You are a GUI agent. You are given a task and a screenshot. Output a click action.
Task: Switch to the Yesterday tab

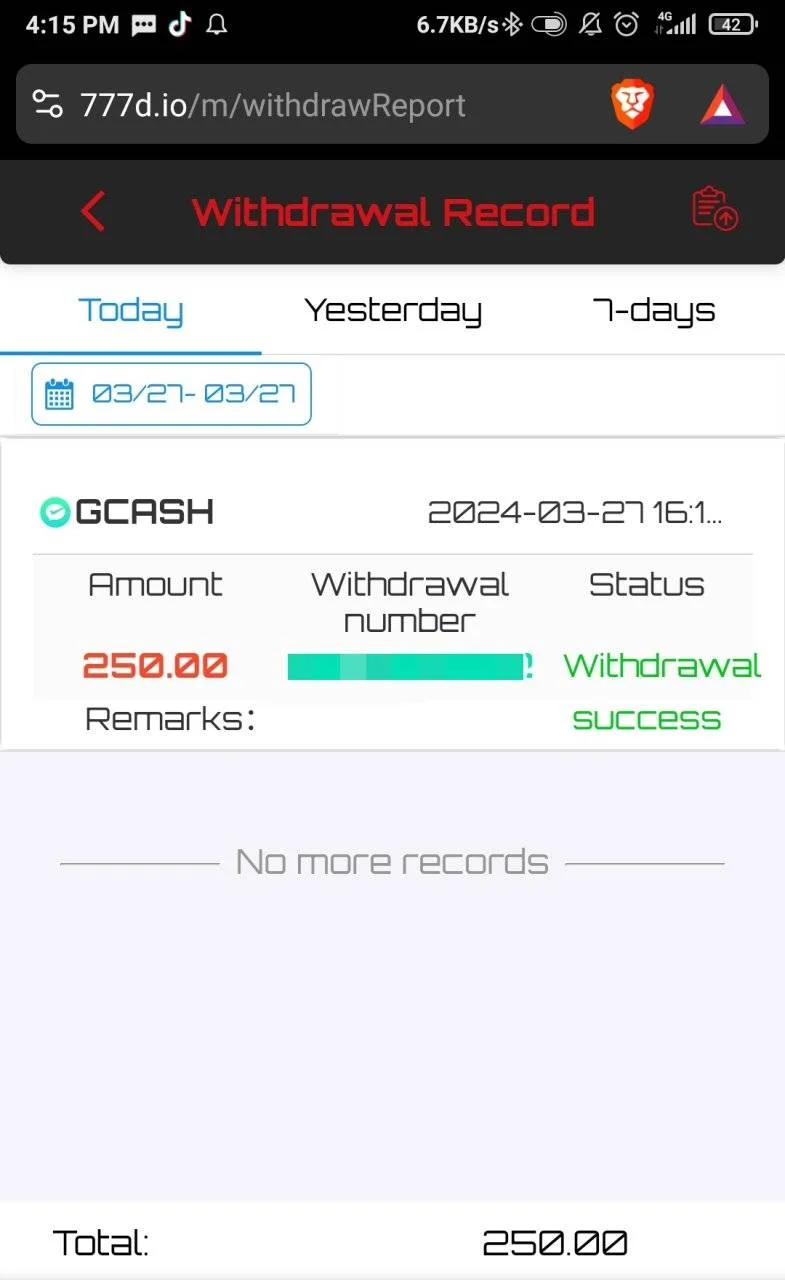[x=393, y=311]
